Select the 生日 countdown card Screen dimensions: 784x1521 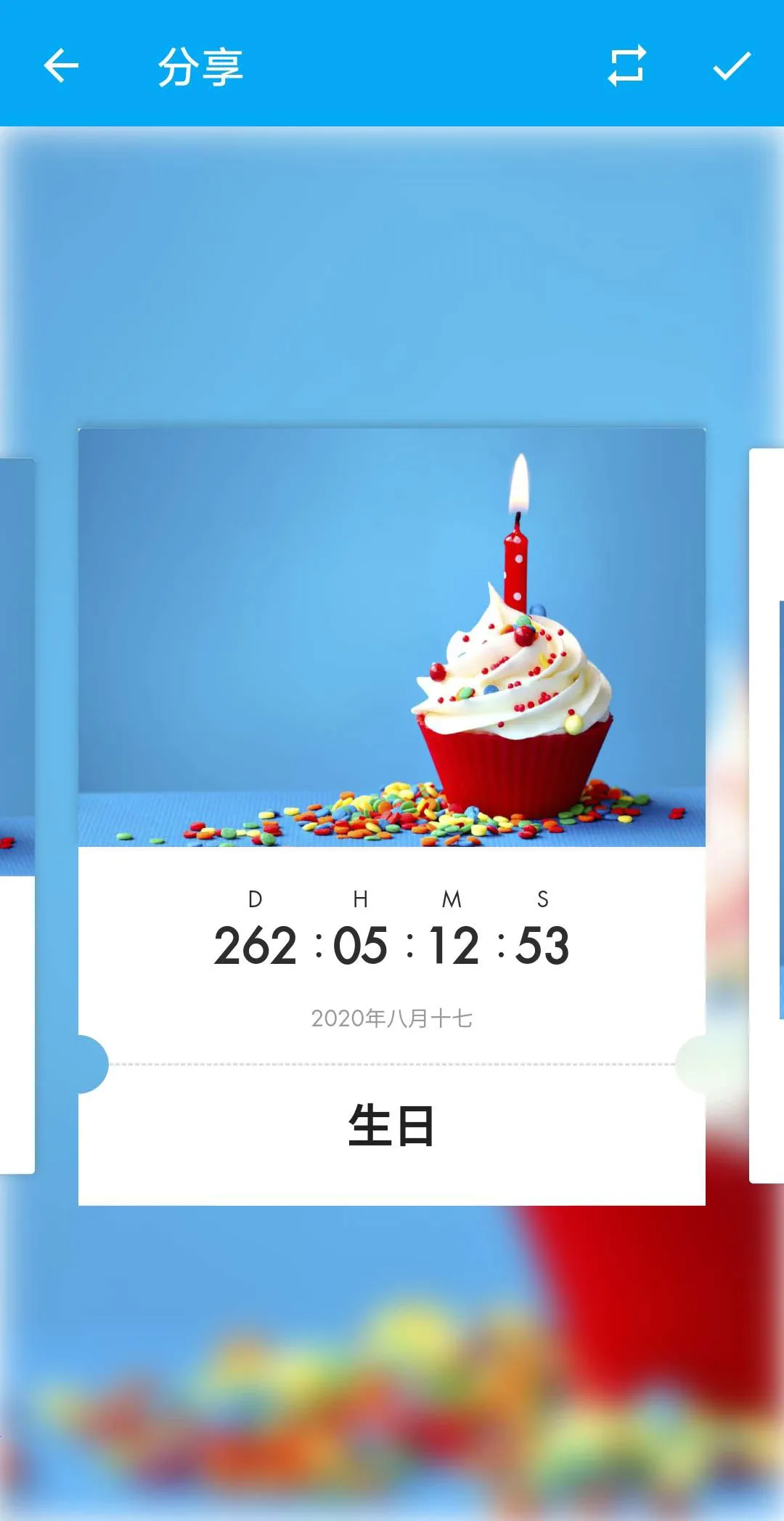tap(392, 816)
